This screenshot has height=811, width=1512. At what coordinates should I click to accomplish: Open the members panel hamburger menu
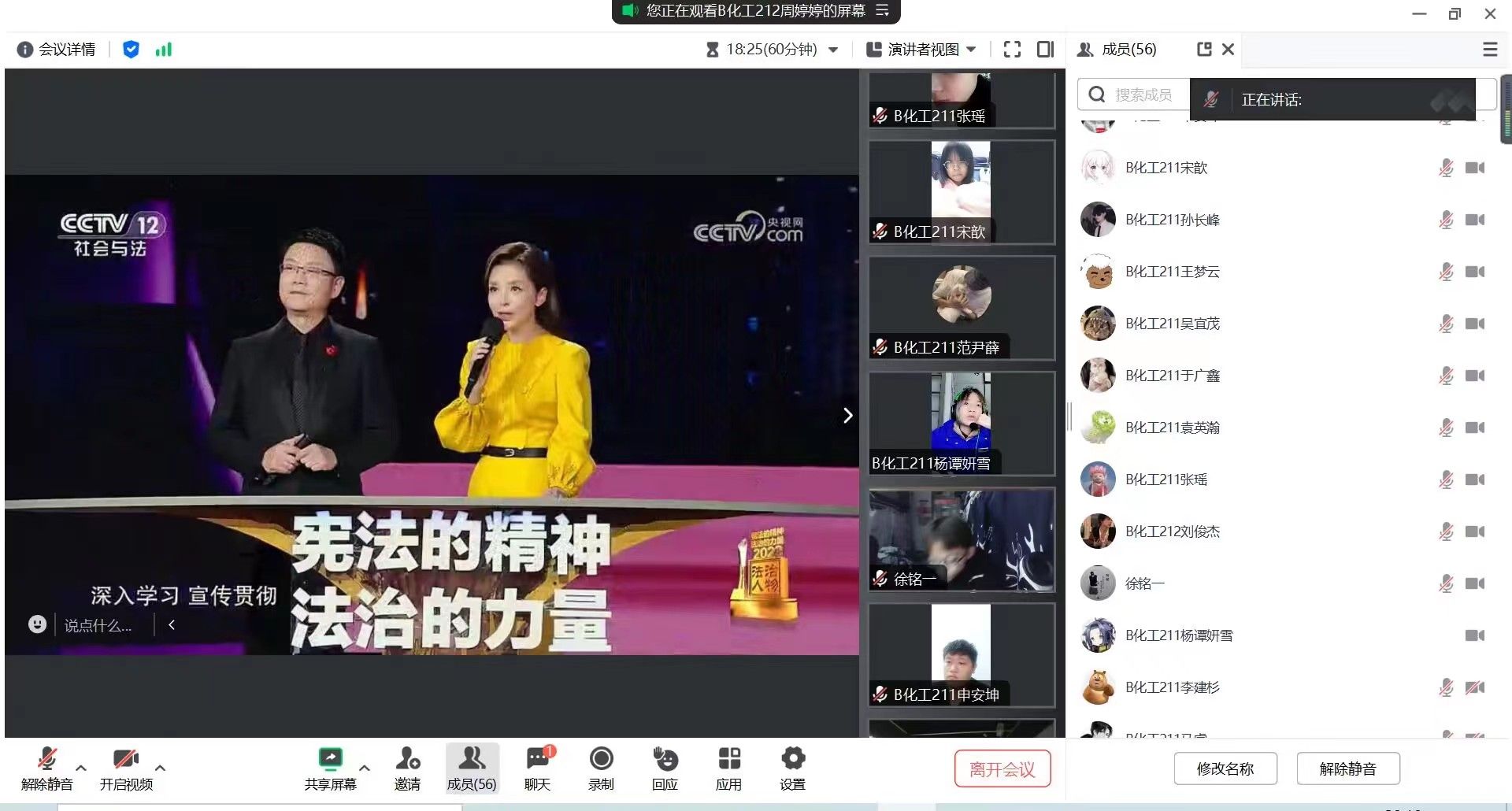1490,50
